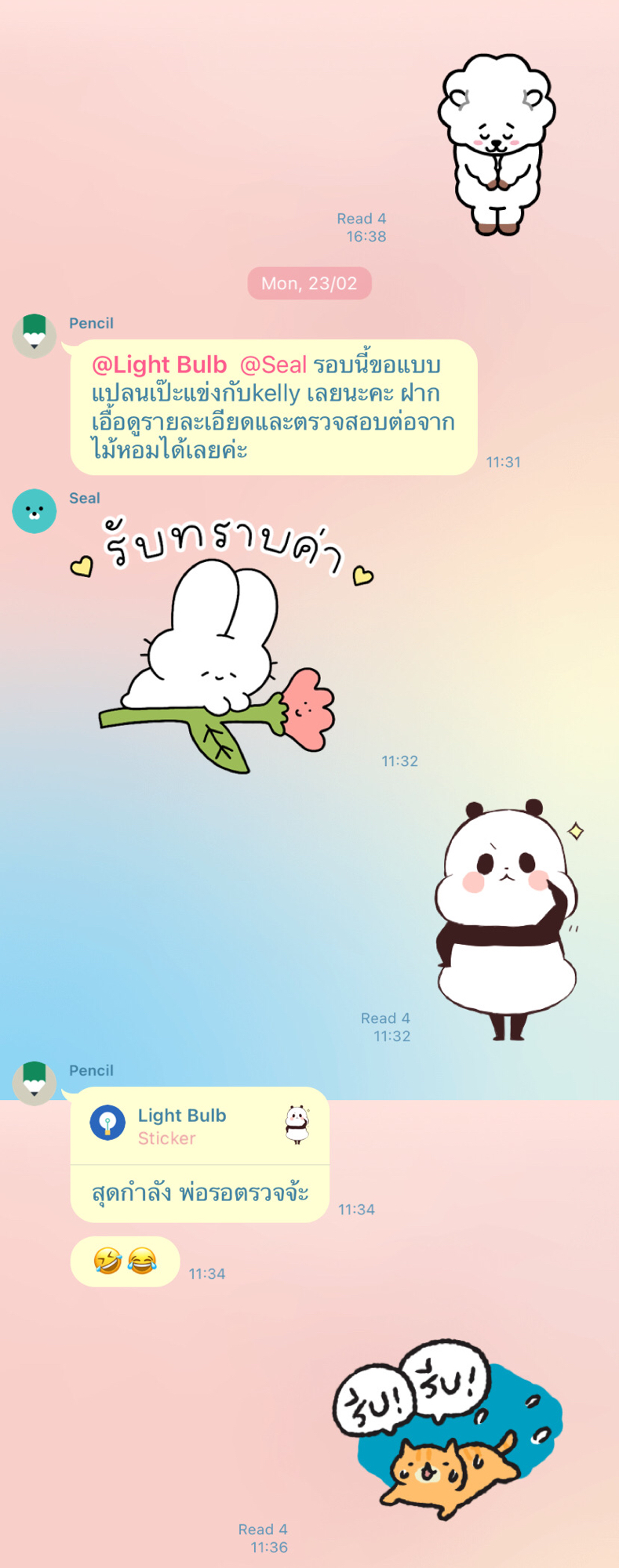Screen dimensions: 619x1568
Task: Open the bowing white bear sticker
Action: point(496,143)
